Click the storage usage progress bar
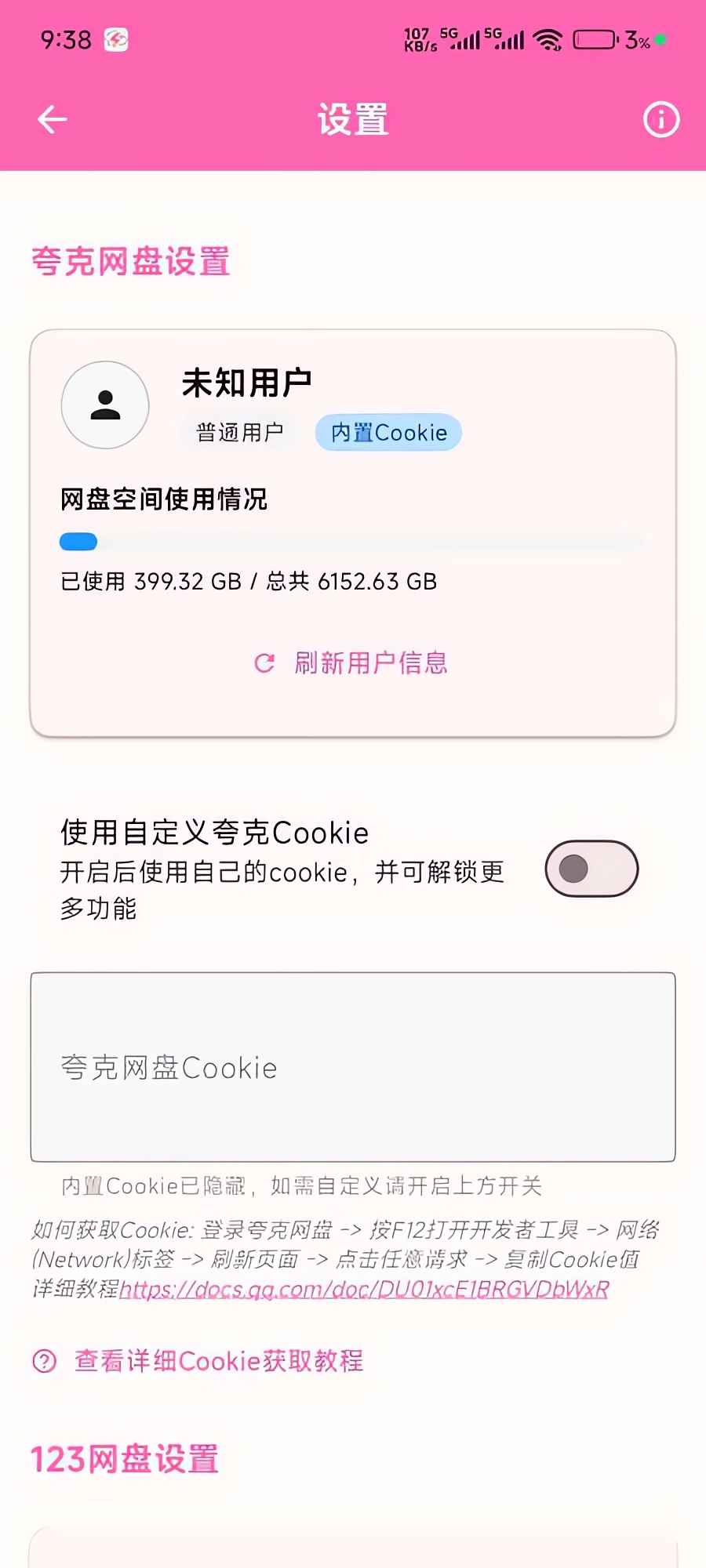Image resolution: width=706 pixels, height=1568 pixels. pos(352,541)
